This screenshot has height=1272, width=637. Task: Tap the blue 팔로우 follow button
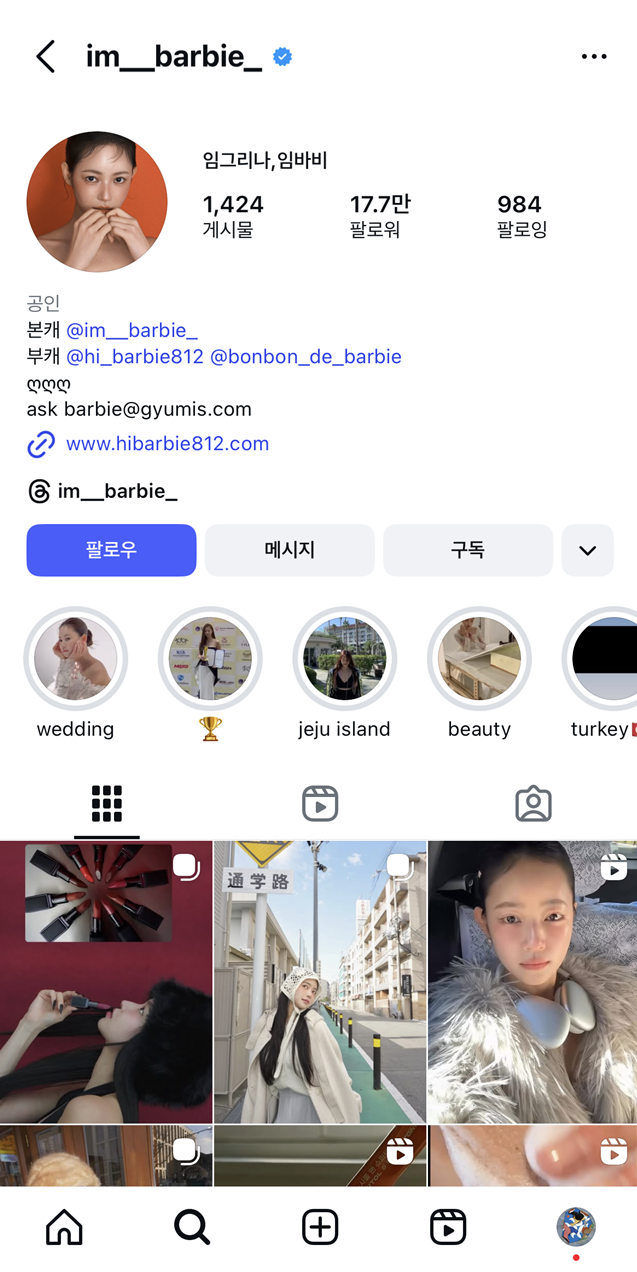click(x=111, y=550)
